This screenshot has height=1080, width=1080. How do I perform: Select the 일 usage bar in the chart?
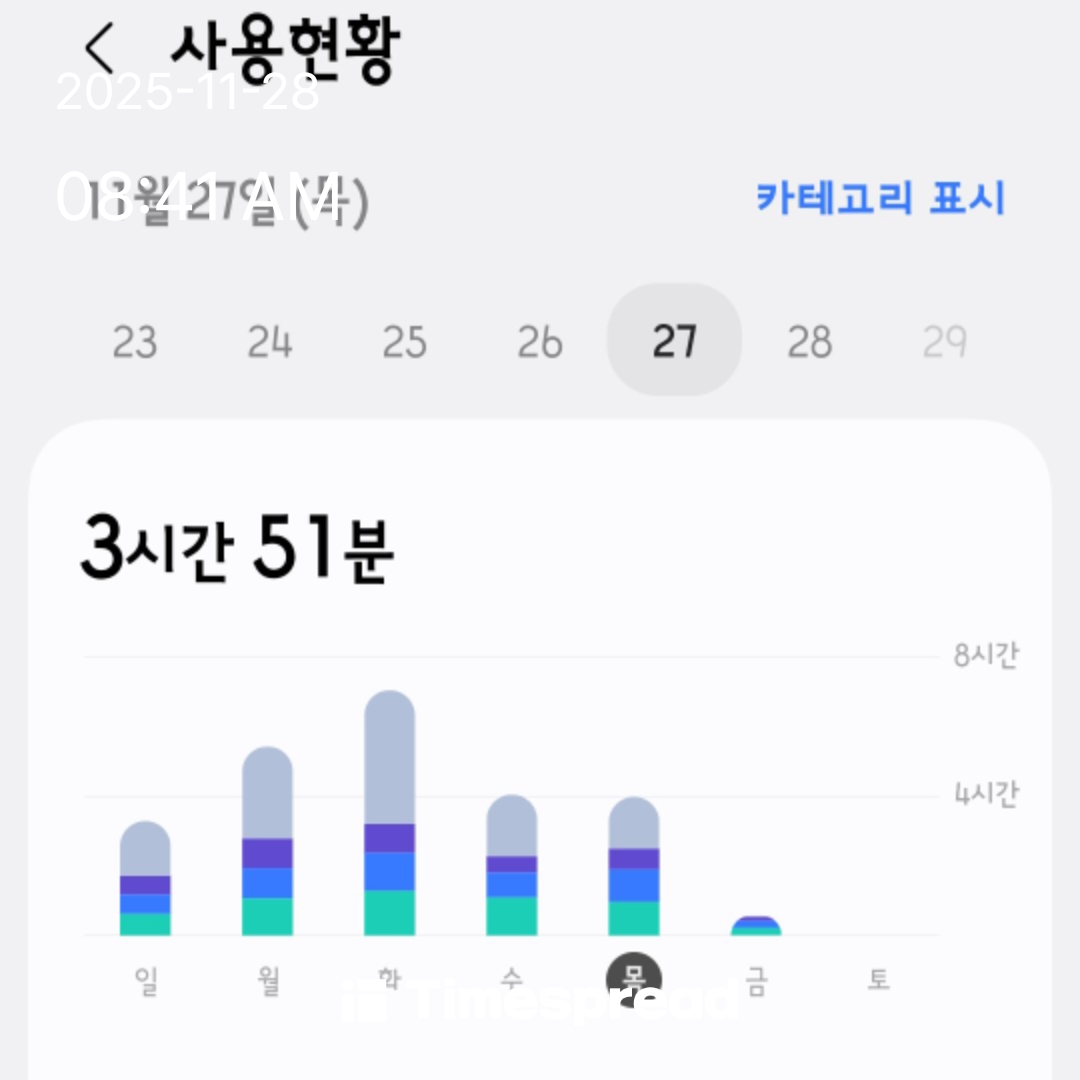pyautogui.click(x=145, y=880)
